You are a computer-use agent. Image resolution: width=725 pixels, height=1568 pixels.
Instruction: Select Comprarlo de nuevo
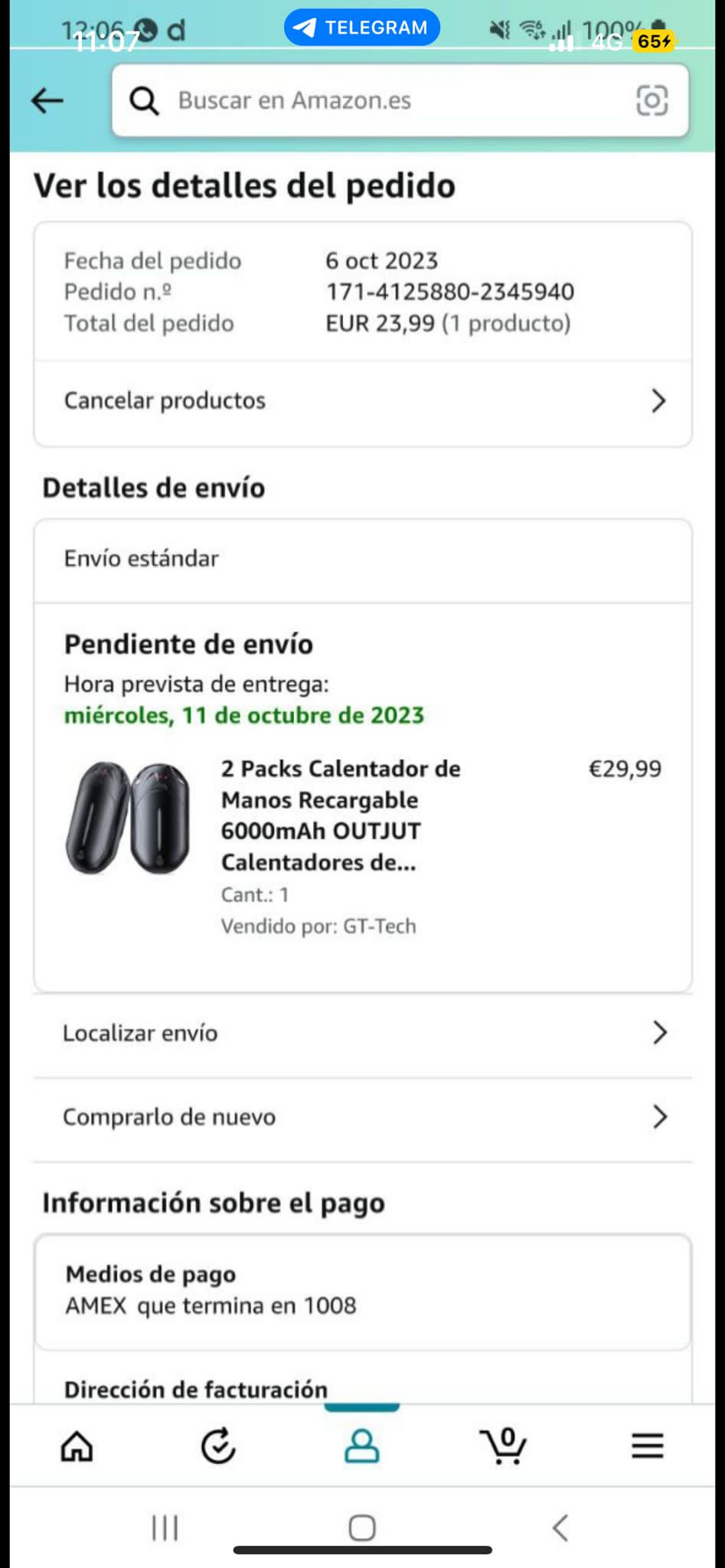pos(363,1117)
